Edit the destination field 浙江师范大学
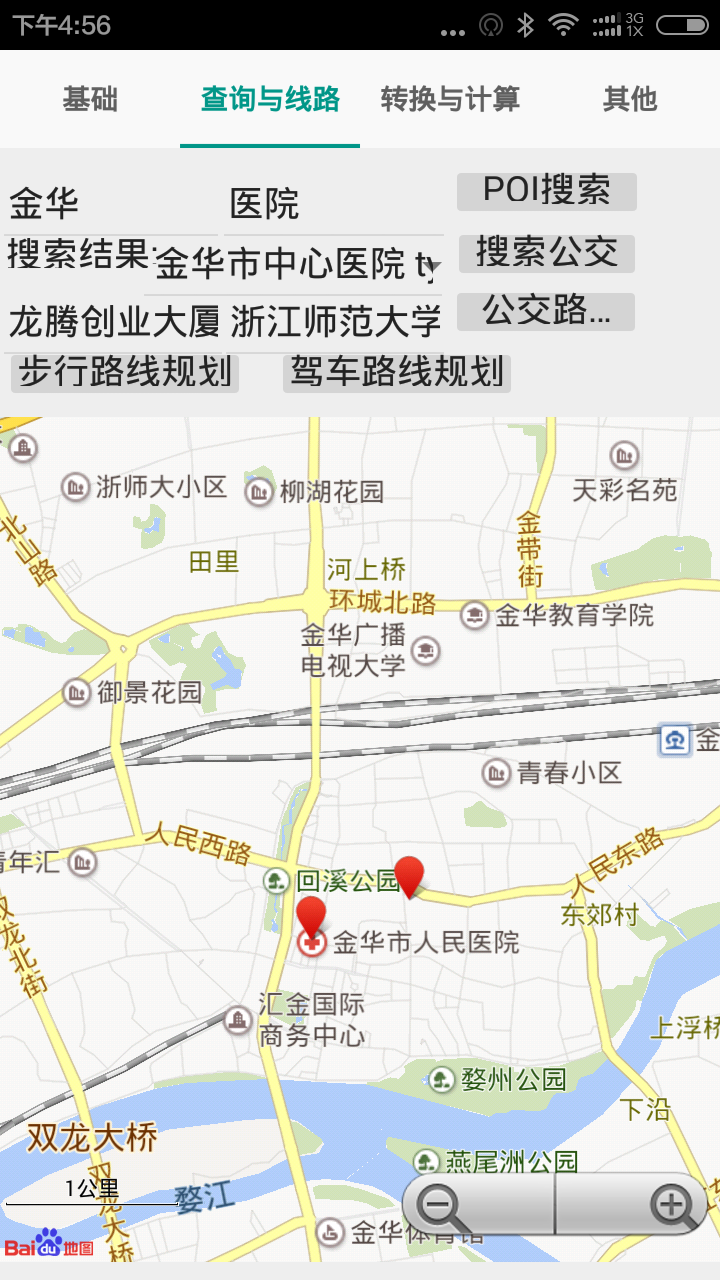Screen dimensions: 720x1280 [336, 322]
